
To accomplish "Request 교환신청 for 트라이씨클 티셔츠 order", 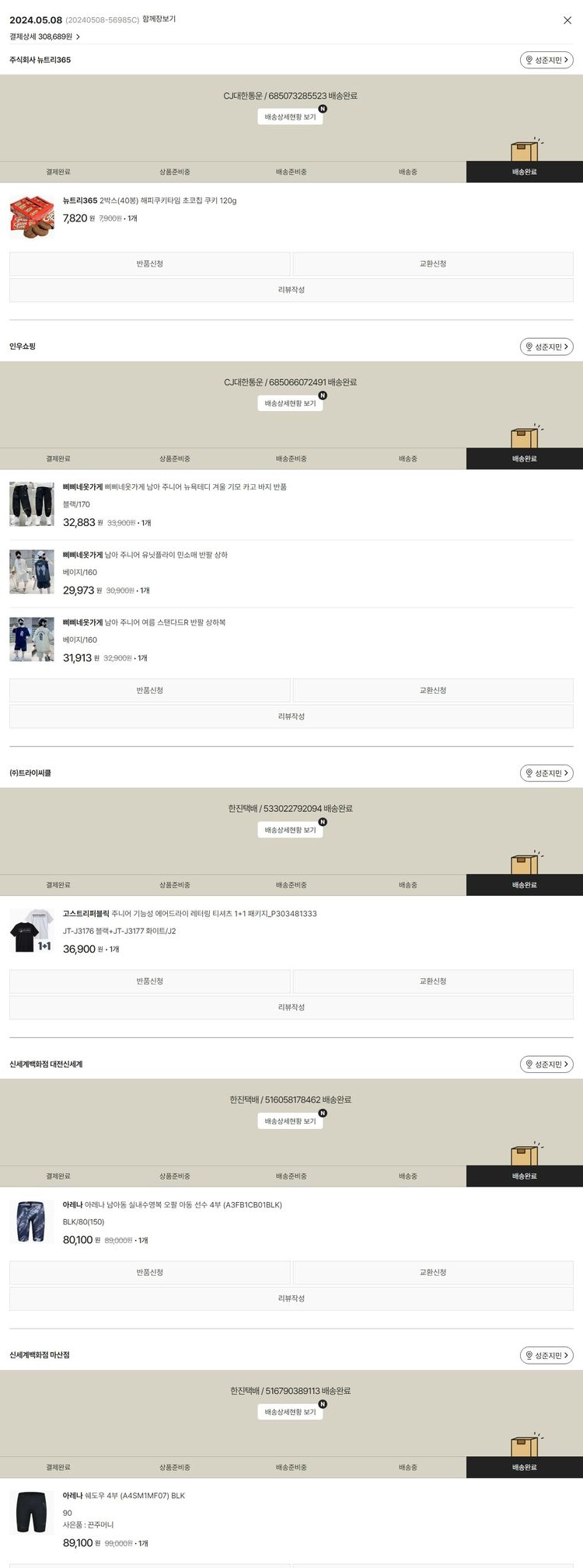I will coord(432,981).
